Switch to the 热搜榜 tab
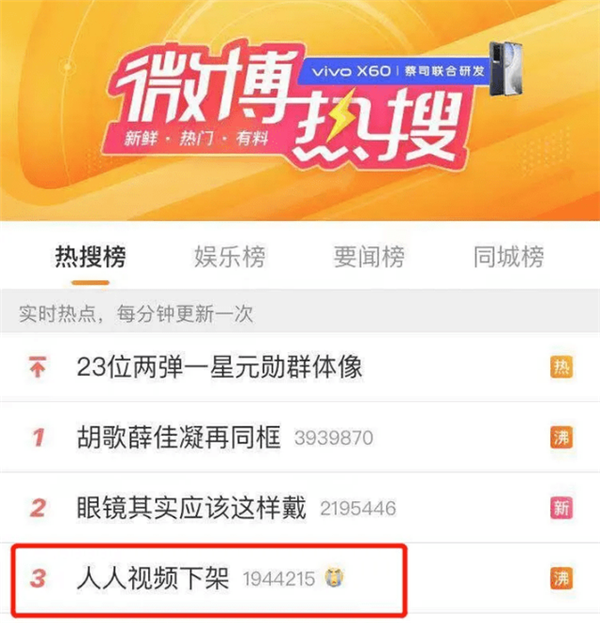Viewport: 600px width, 623px height. point(90,257)
